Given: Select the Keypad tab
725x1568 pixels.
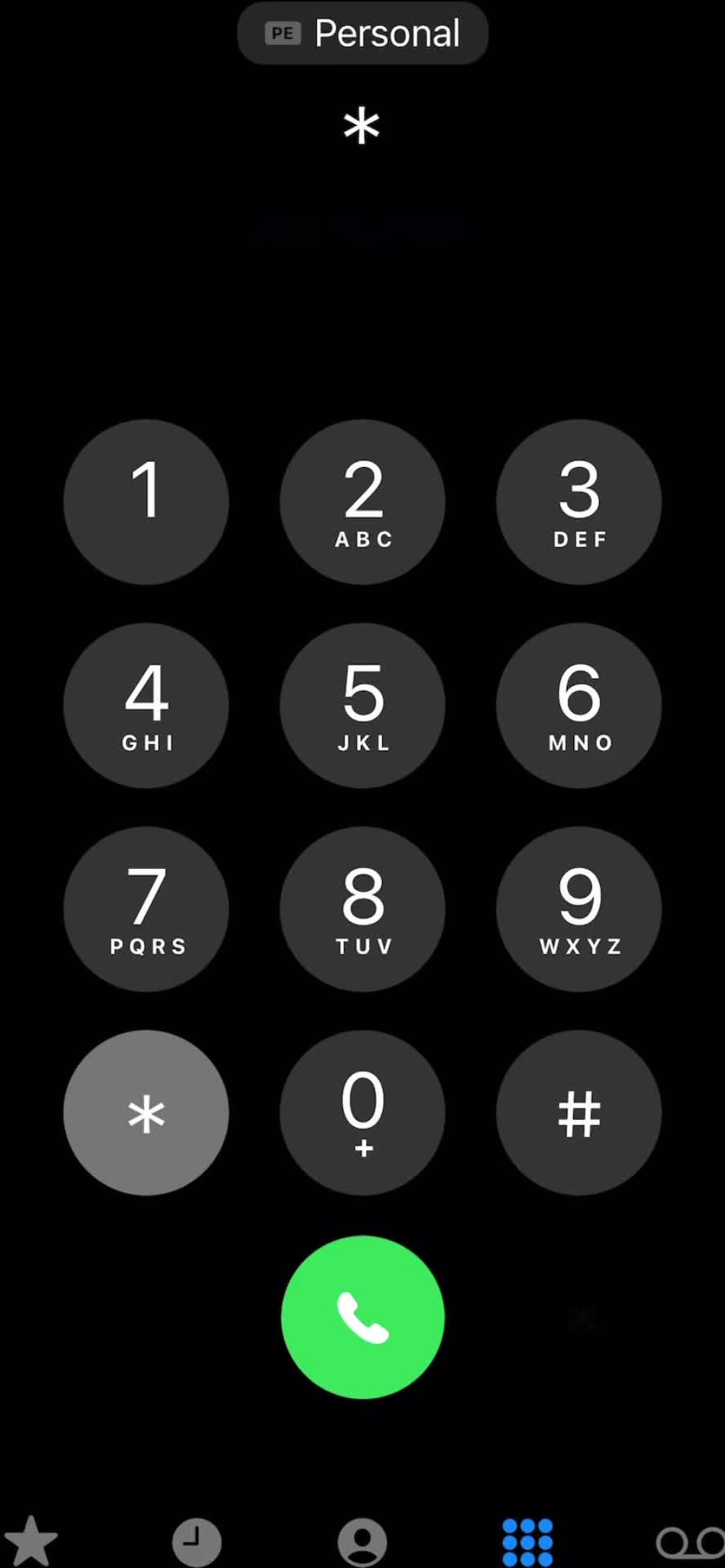Looking at the screenshot, I should pos(527,1541).
